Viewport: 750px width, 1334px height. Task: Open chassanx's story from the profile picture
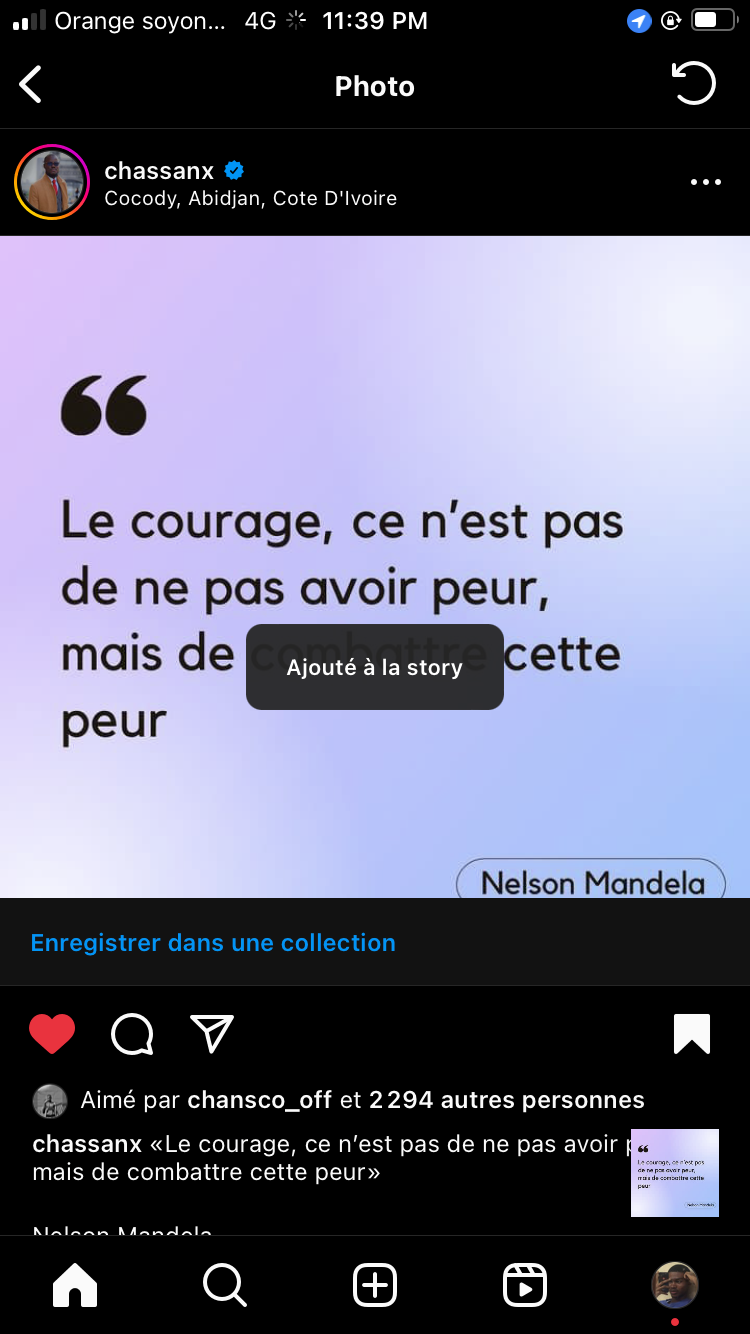(x=53, y=182)
